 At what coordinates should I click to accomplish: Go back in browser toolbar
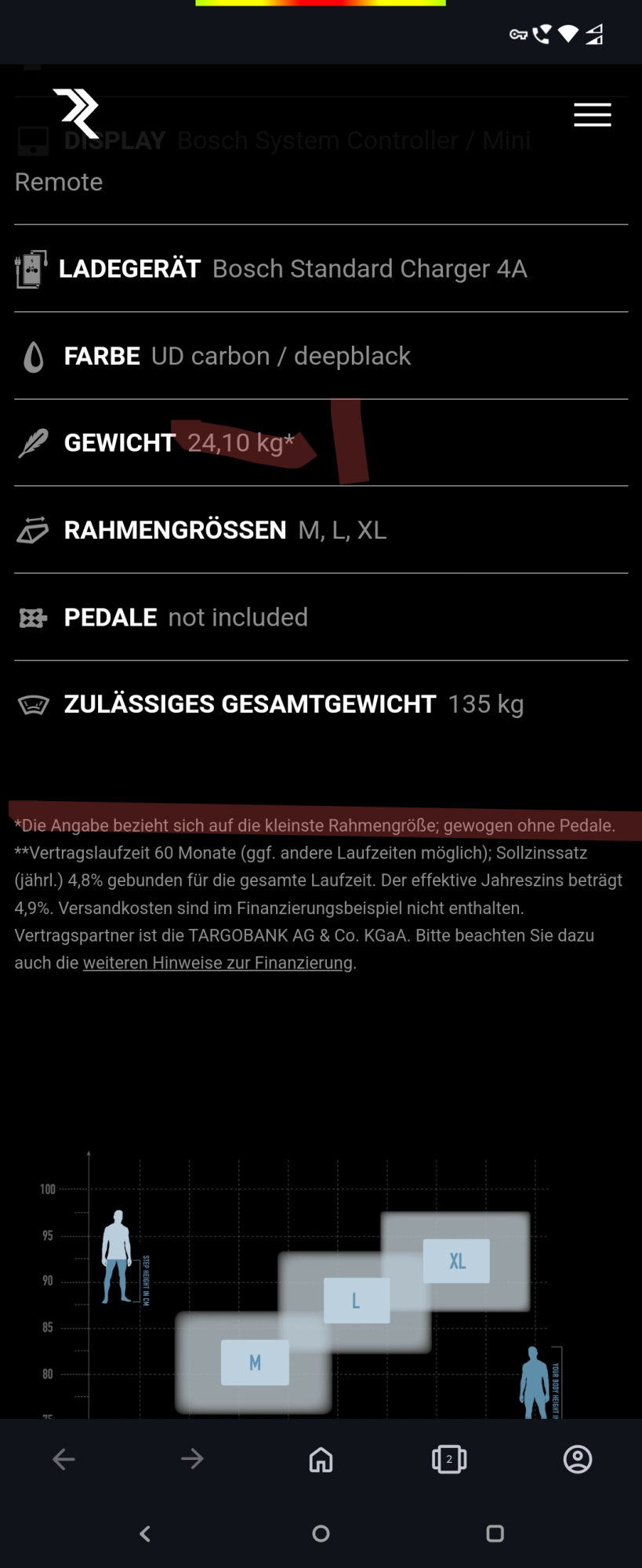pos(63,1459)
